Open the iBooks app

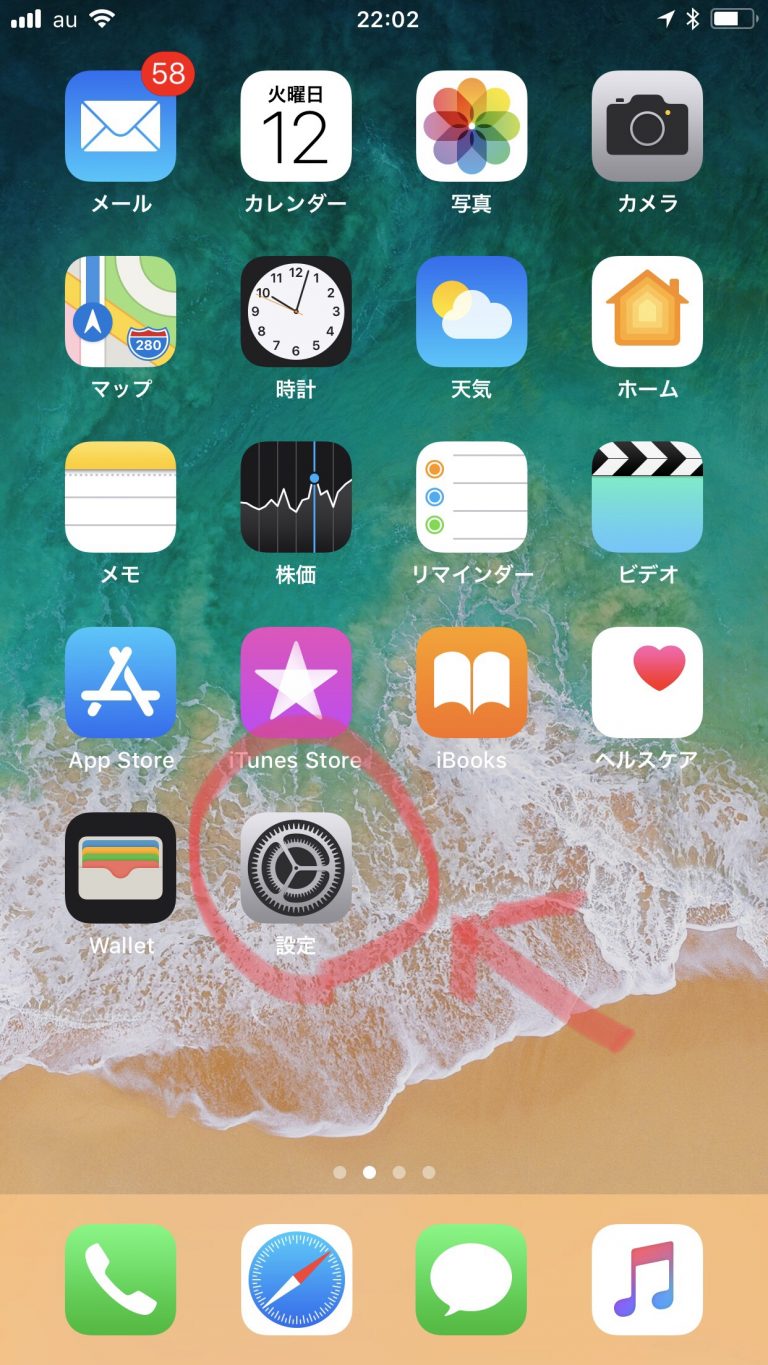coord(471,682)
